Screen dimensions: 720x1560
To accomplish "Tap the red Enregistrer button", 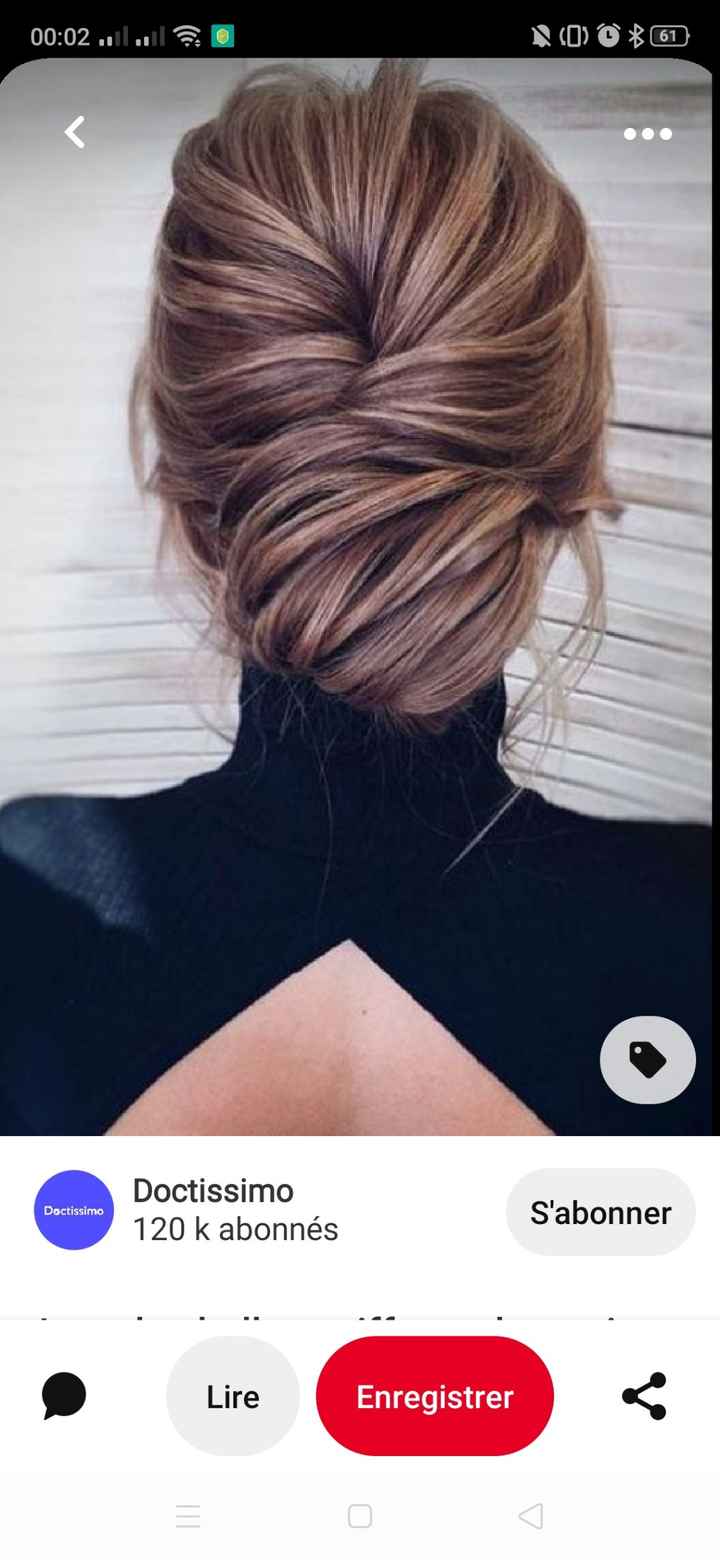I will click(x=435, y=1396).
